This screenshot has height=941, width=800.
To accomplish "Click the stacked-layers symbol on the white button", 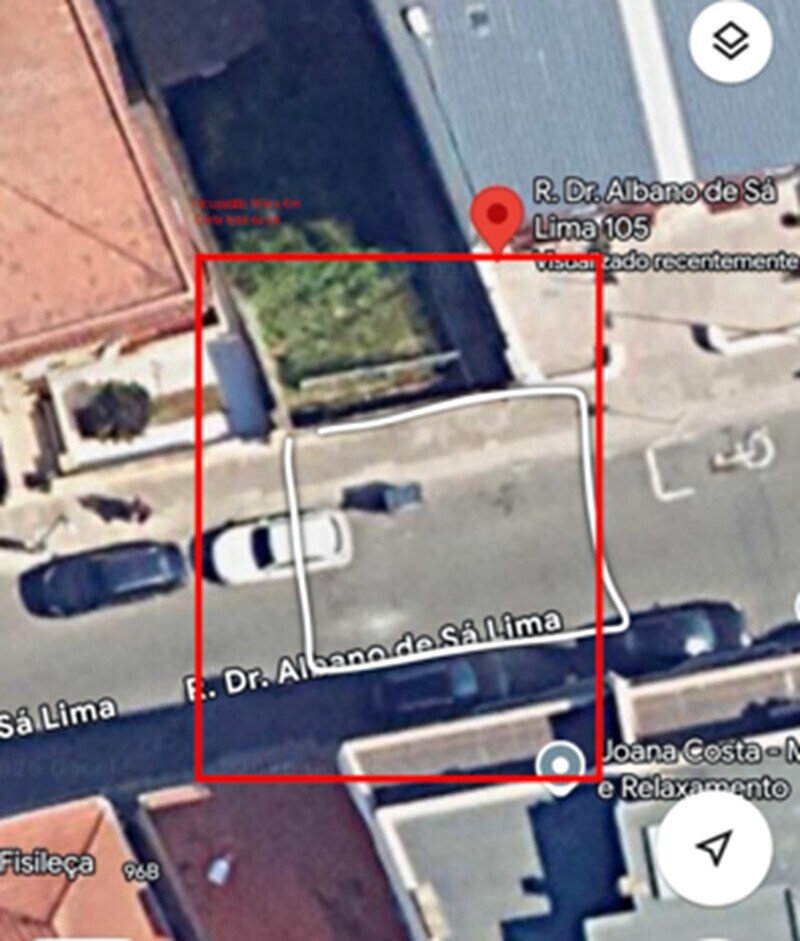I will pos(729,41).
